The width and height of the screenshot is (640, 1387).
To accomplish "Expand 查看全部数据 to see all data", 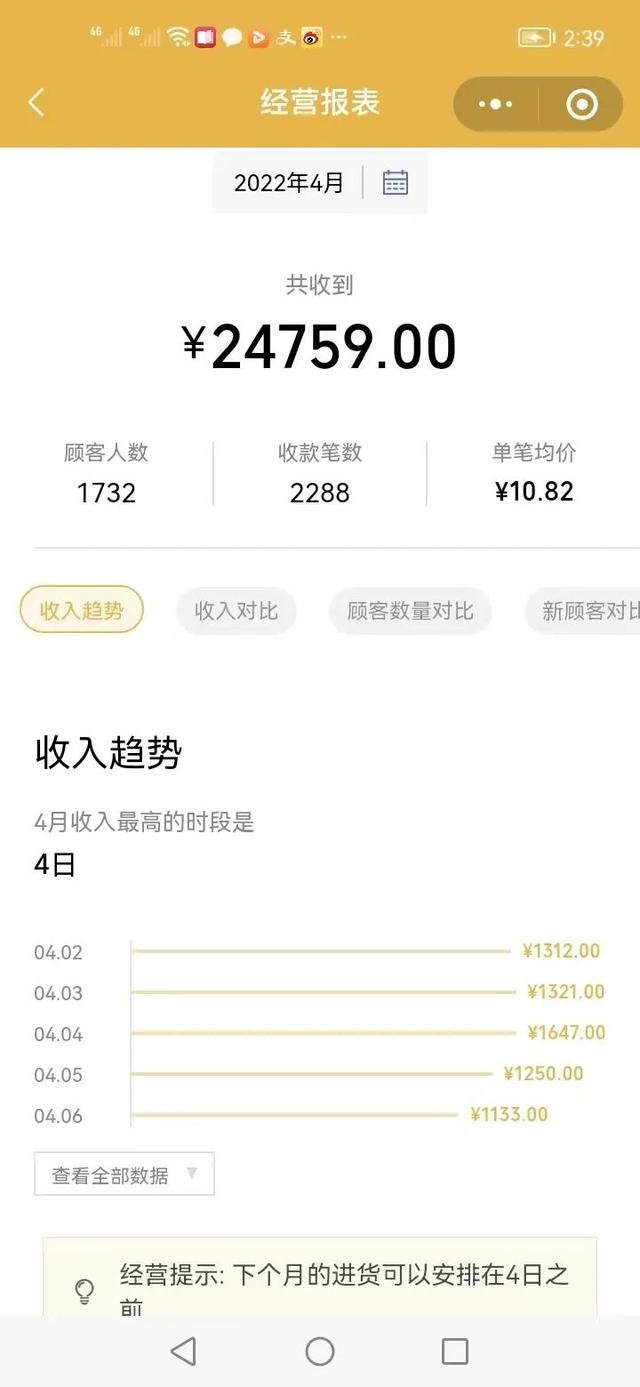I will (124, 1175).
